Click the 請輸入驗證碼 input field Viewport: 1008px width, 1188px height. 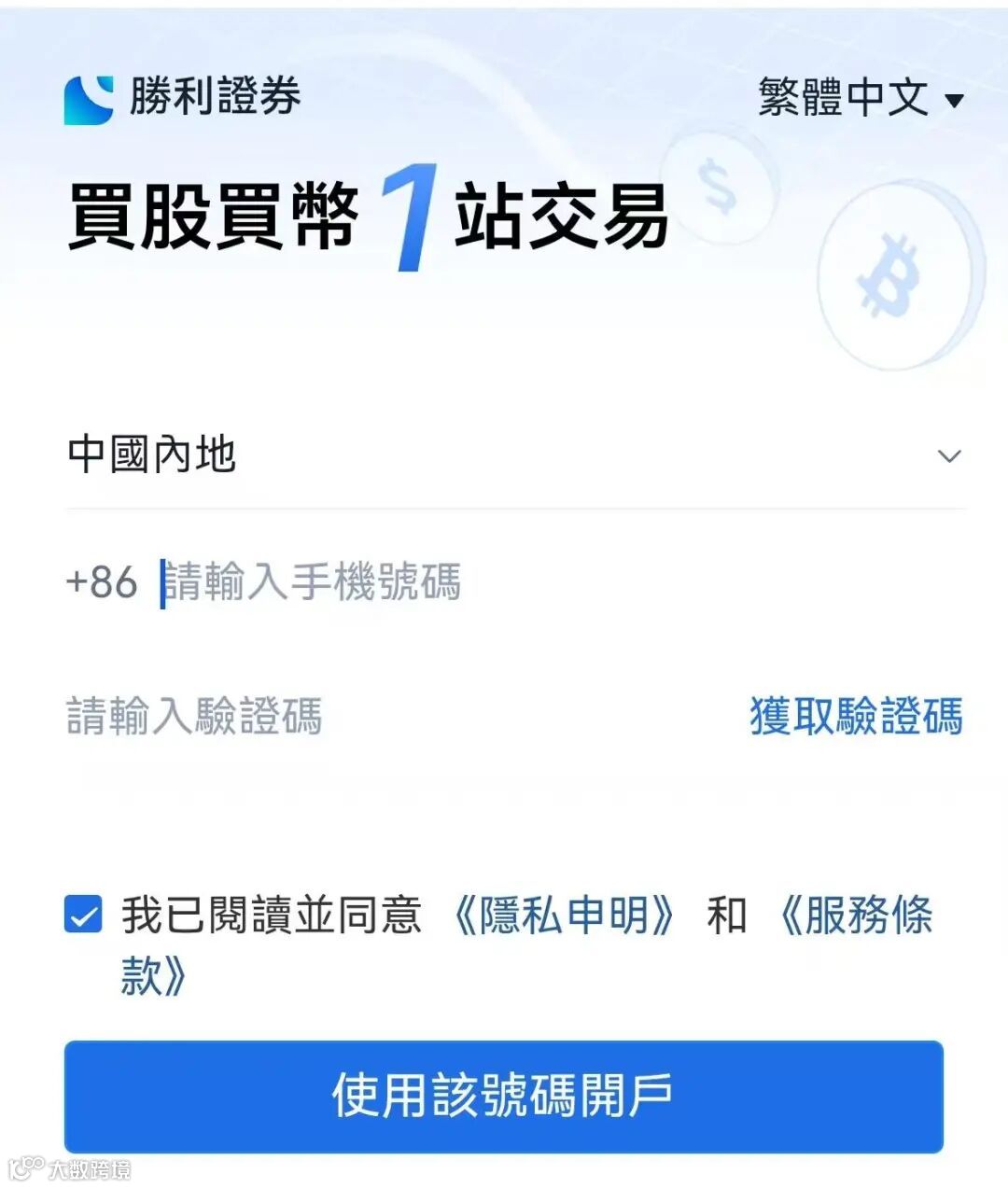click(x=196, y=717)
